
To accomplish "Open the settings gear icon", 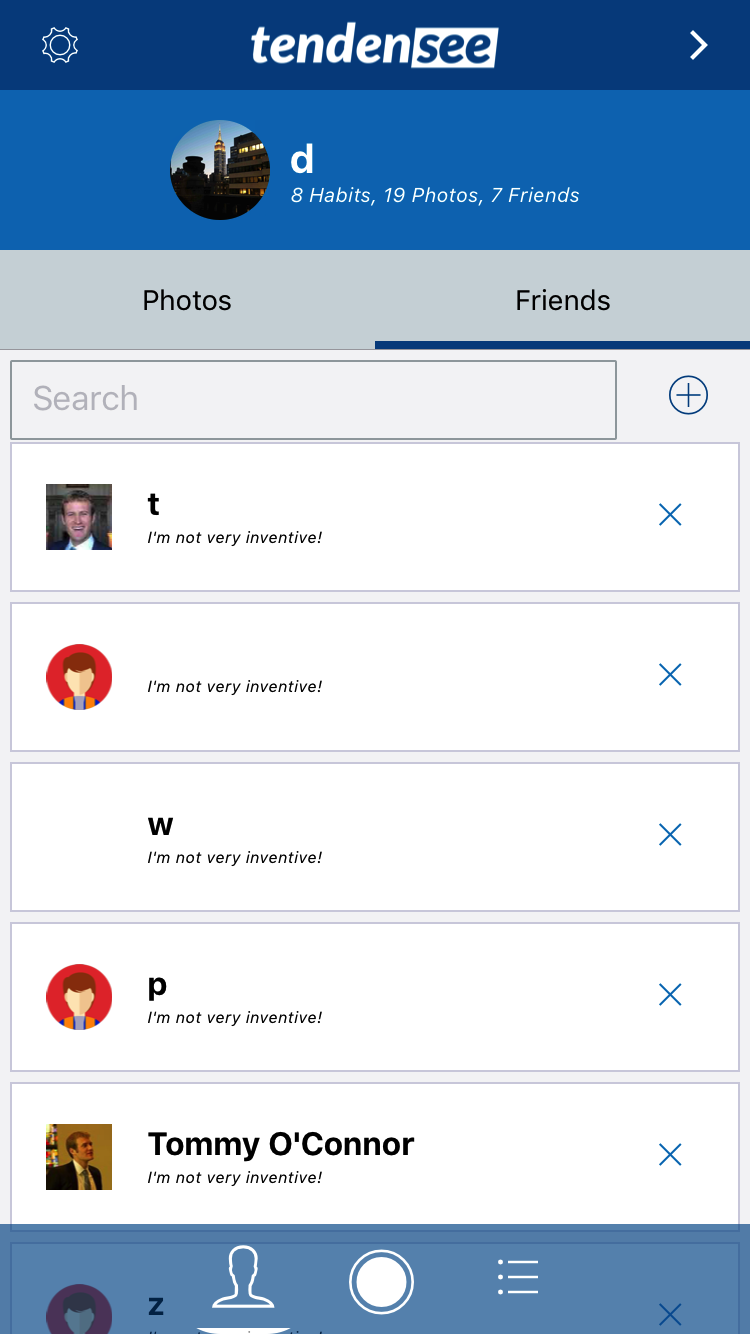I will pyautogui.click(x=60, y=45).
